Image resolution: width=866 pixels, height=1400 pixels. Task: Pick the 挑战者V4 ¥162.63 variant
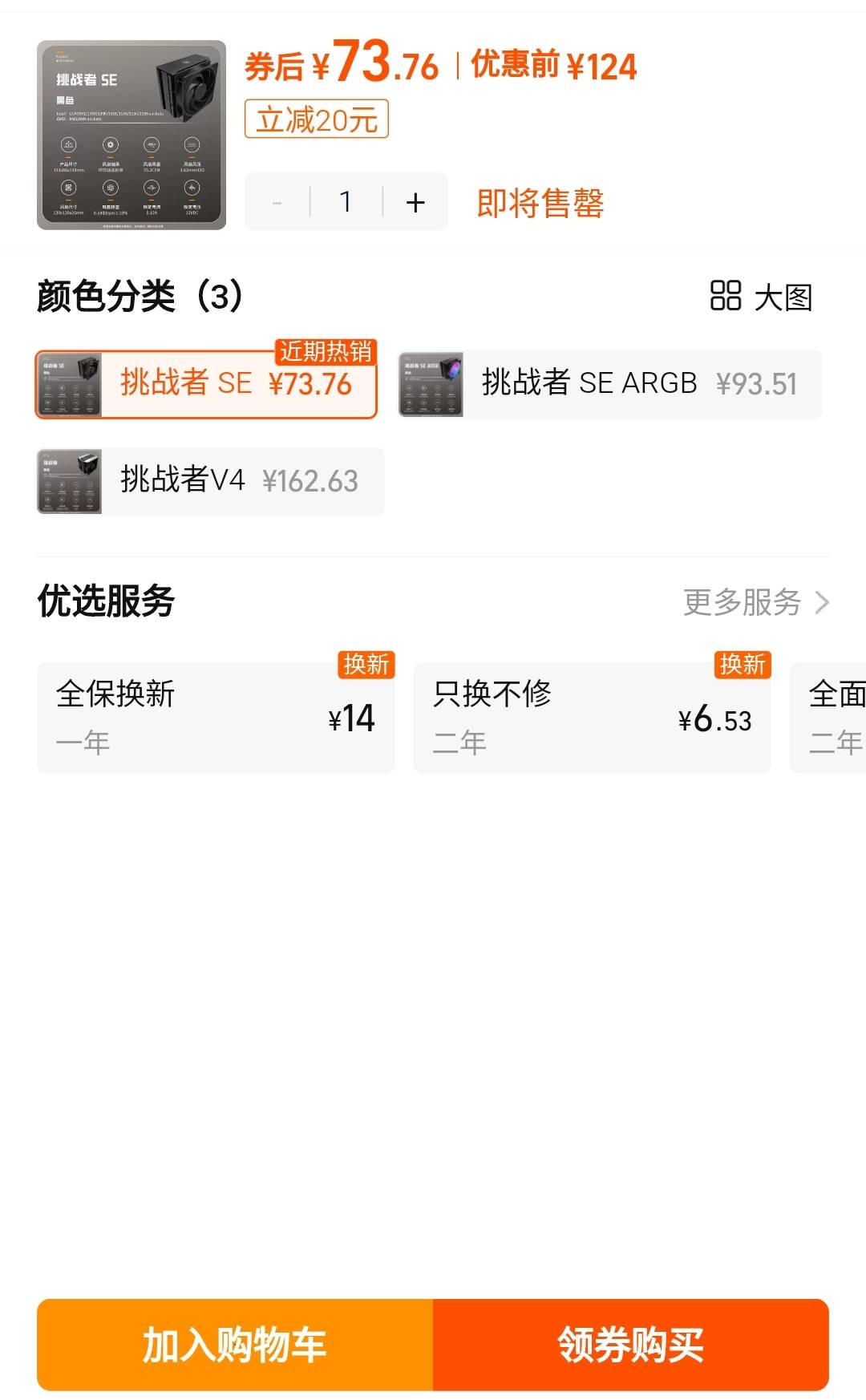[x=210, y=481]
